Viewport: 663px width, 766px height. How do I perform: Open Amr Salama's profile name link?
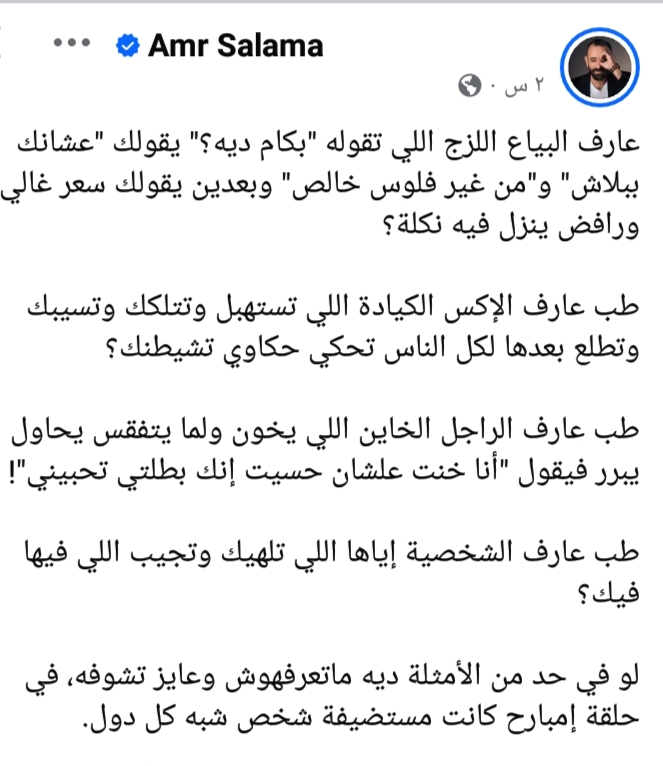coord(236,45)
